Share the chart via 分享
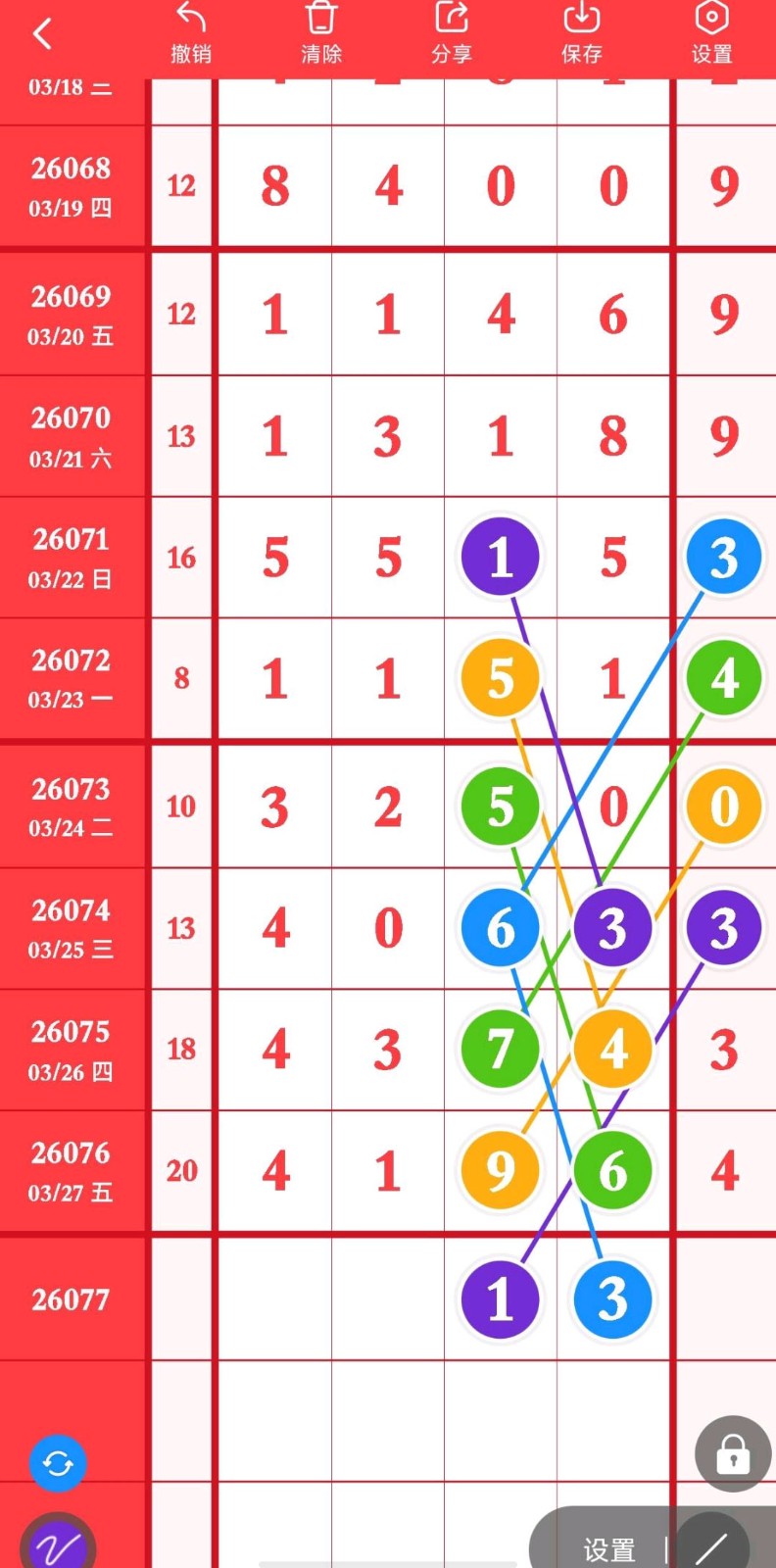This screenshot has height=1568, width=776. [452, 33]
